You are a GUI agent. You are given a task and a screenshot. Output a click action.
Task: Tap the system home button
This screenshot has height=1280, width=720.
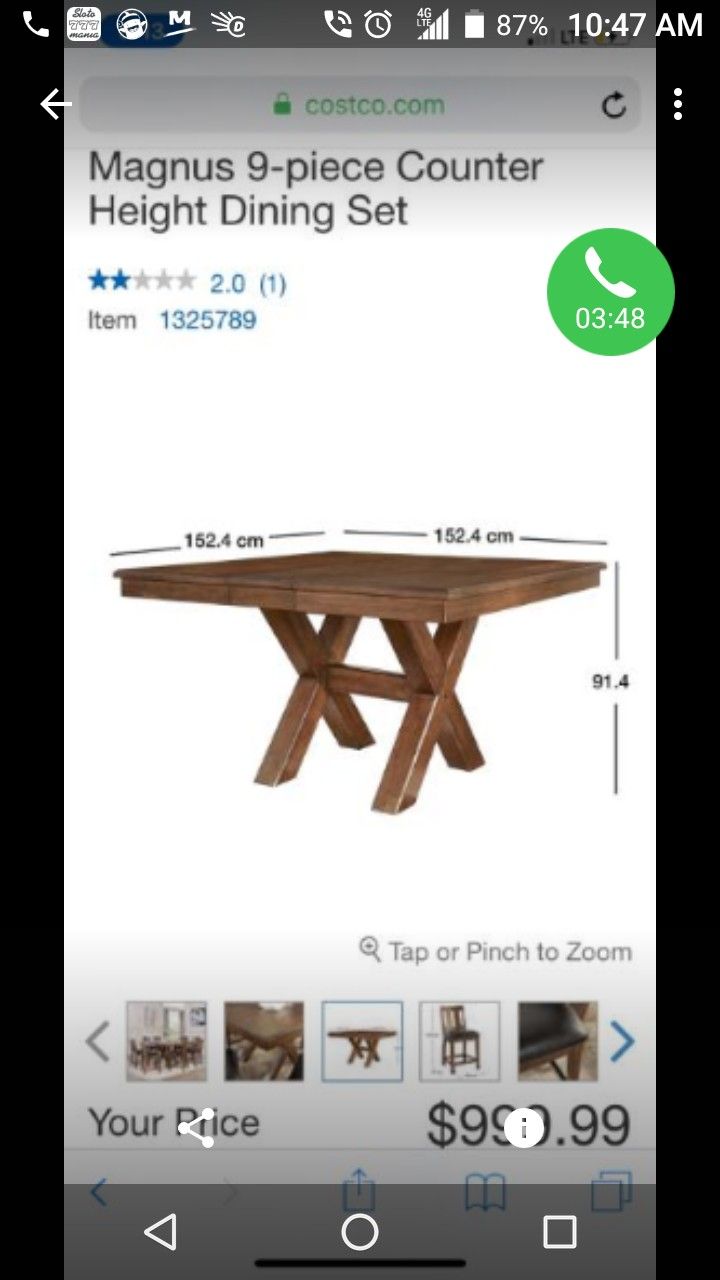[x=360, y=1232]
